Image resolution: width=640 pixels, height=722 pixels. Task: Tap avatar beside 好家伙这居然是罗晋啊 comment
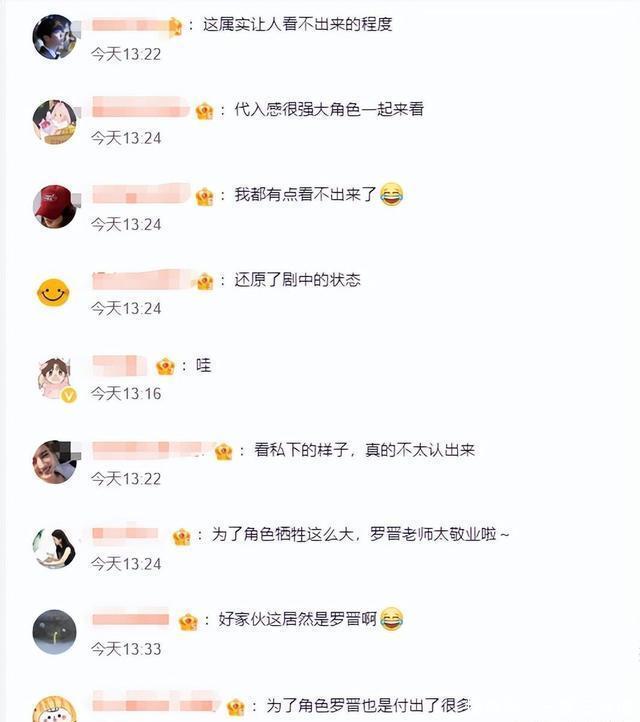tap(54, 632)
